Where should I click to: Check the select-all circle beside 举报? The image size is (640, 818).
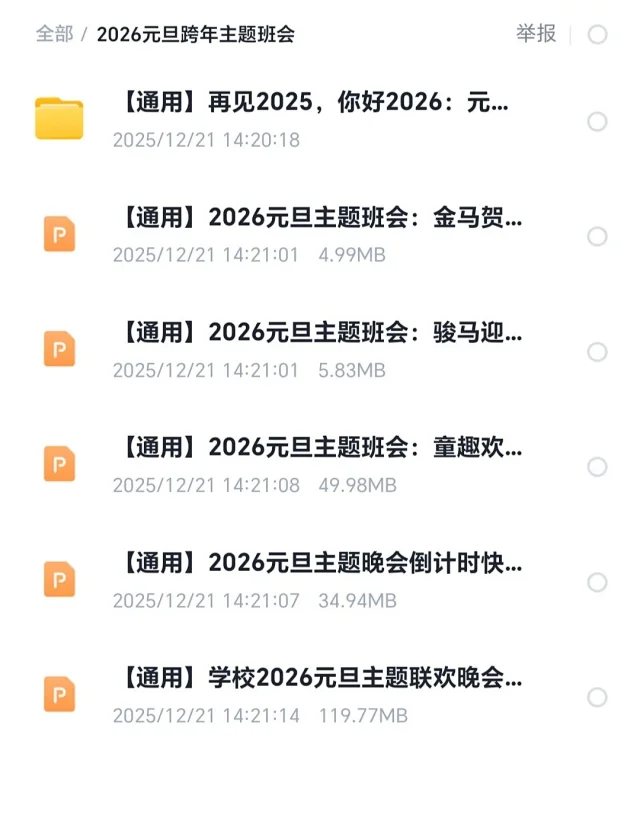pyautogui.click(x=597, y=35)
